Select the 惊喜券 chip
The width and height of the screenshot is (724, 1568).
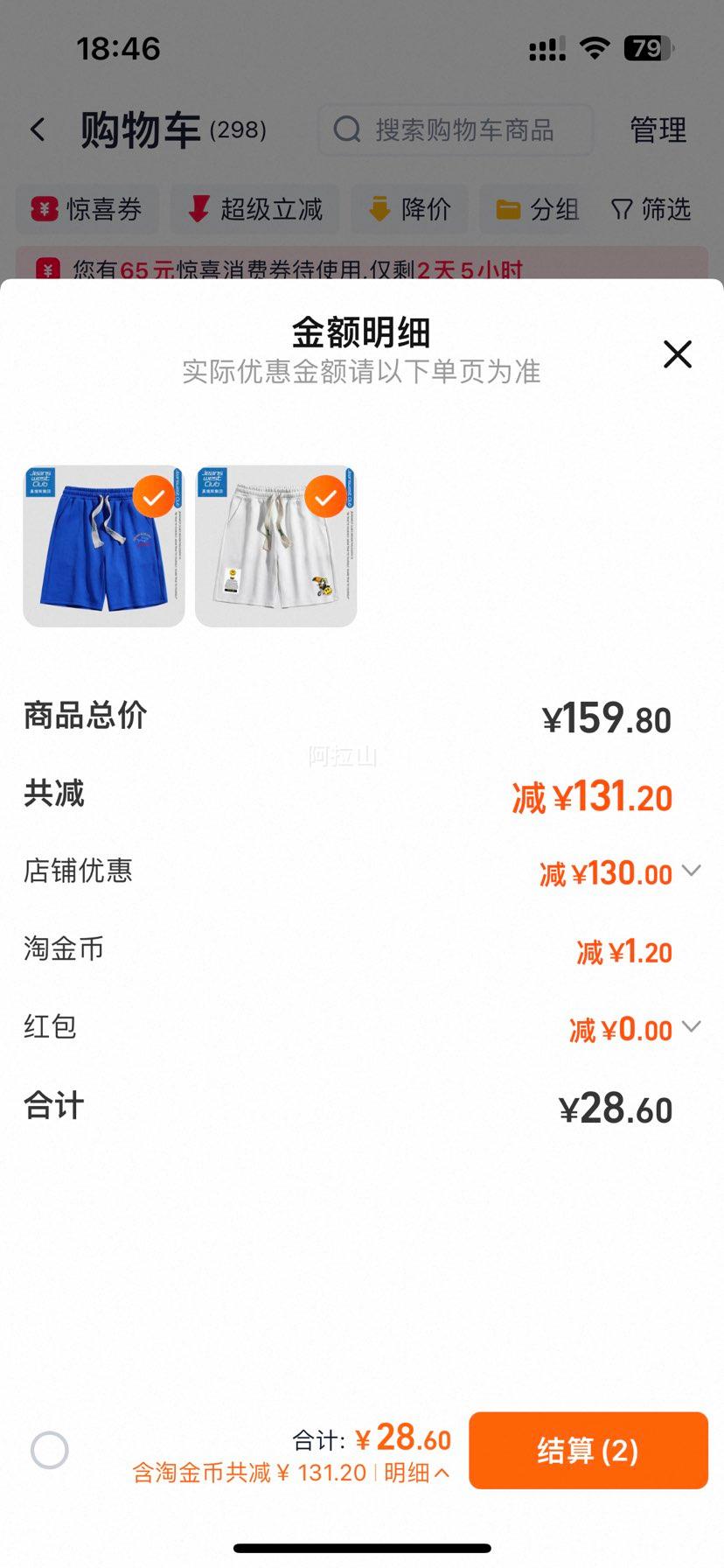point(87,209)
